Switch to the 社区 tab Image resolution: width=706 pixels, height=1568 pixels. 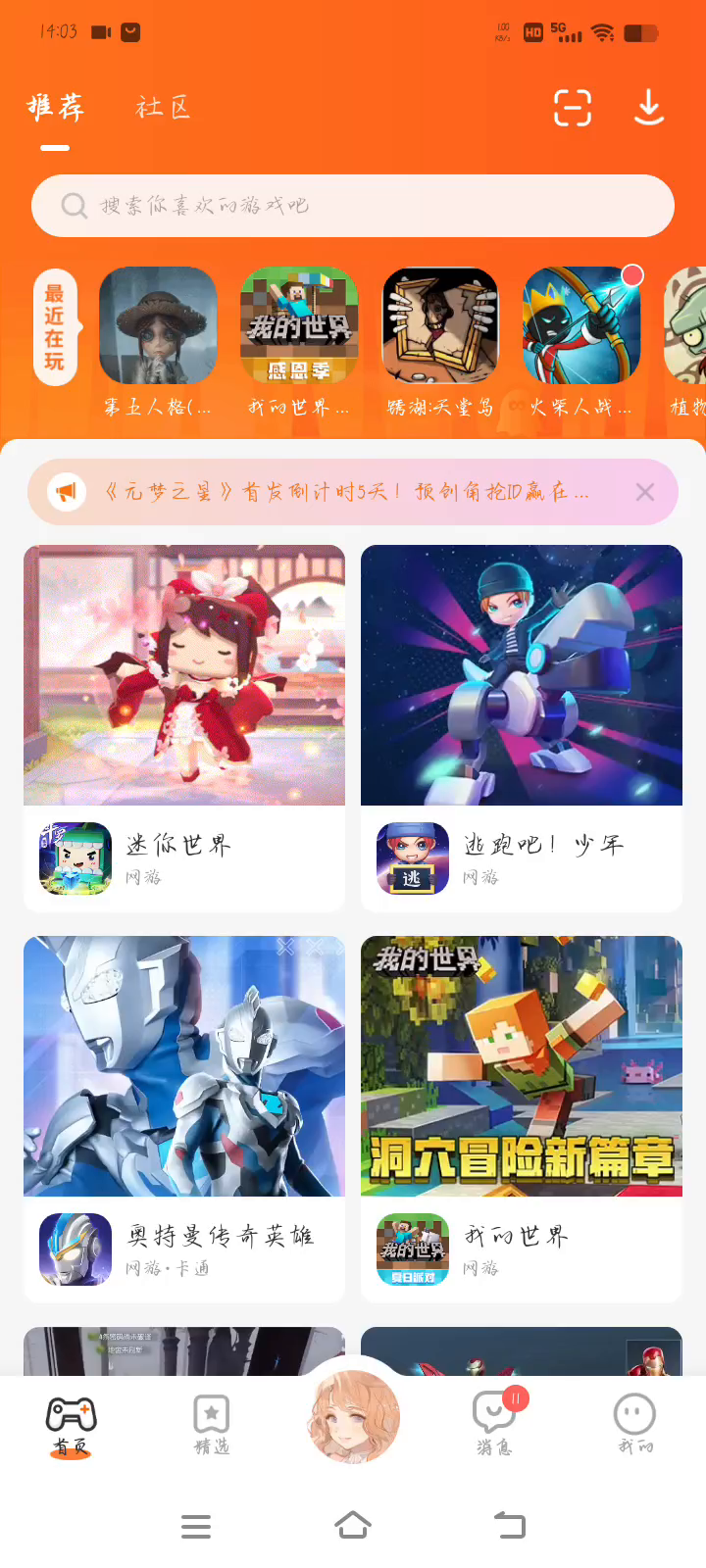[x=163, y=108]
